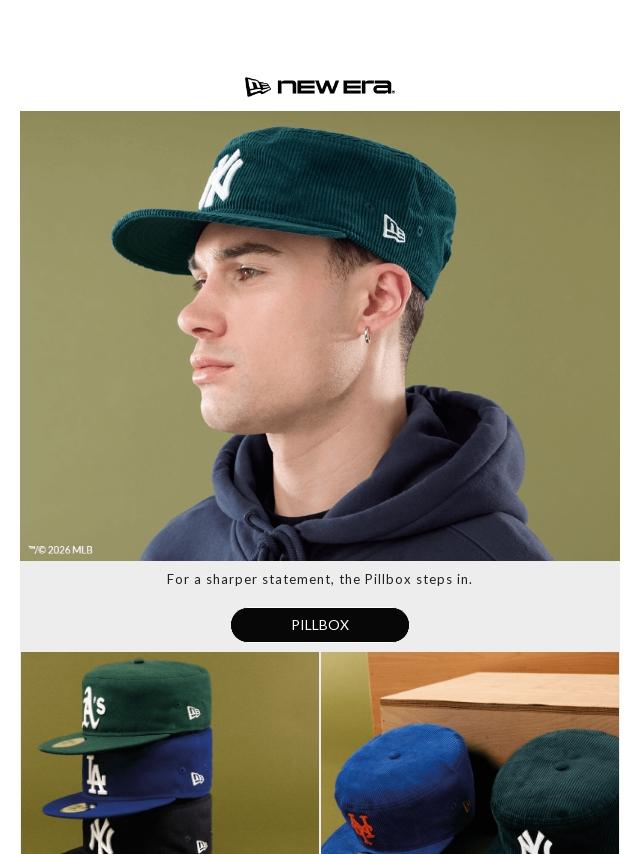Tap the black PILLBOX button
This screenshot has height=854, width=640.
[320, 625]
